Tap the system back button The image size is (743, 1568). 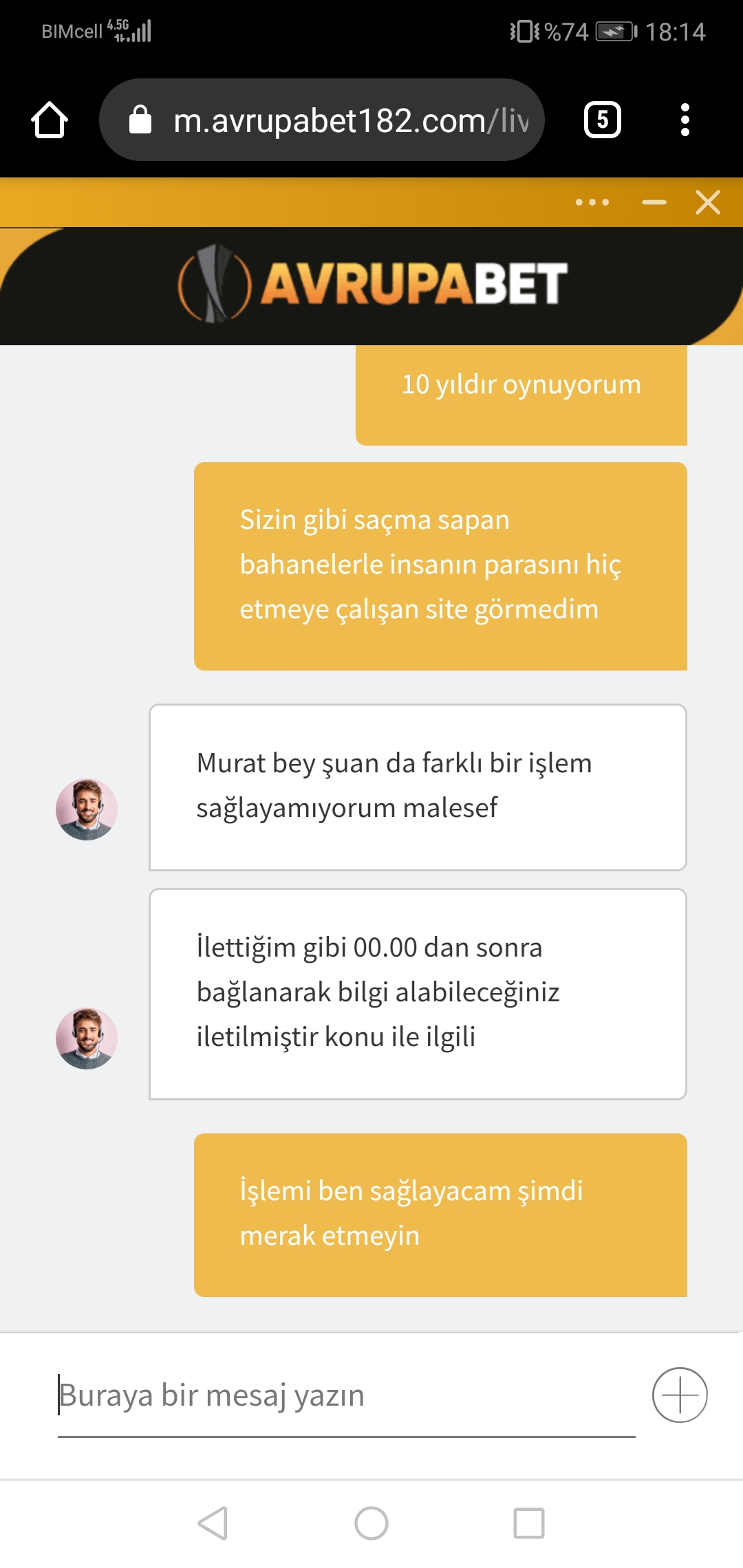pos(213,1523)
